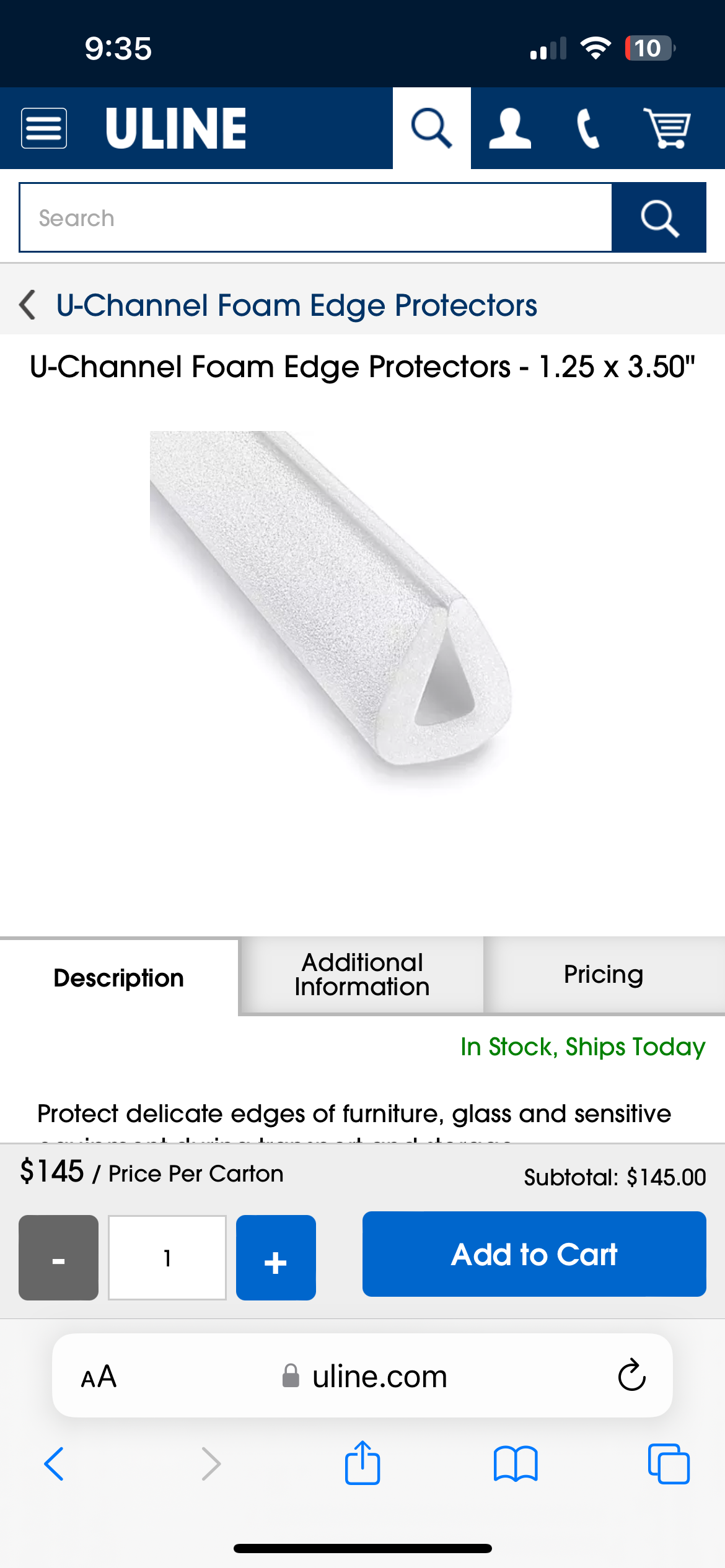Tap the phone contact icon
This screenshot has width=725, height=1568.
pyautogui.click(x=588, y=128)
